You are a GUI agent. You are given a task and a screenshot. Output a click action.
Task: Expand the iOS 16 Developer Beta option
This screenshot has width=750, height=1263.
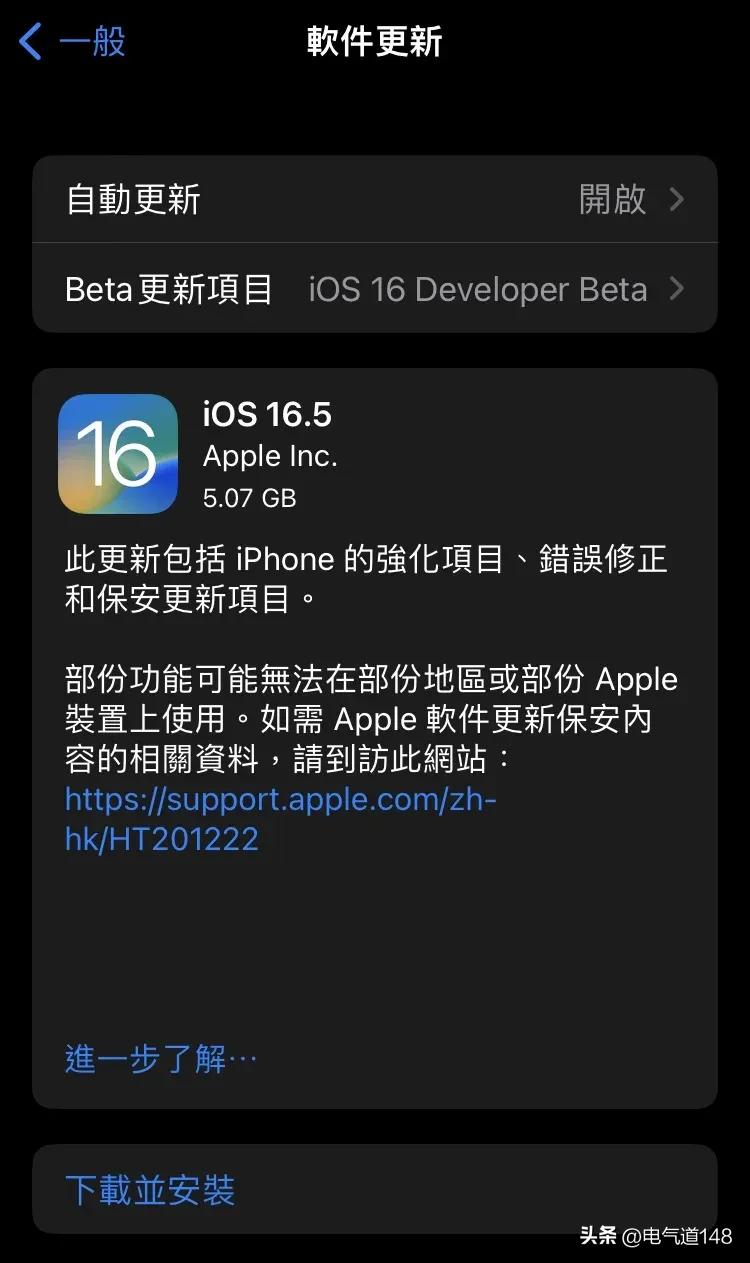(x=478, y=289)
